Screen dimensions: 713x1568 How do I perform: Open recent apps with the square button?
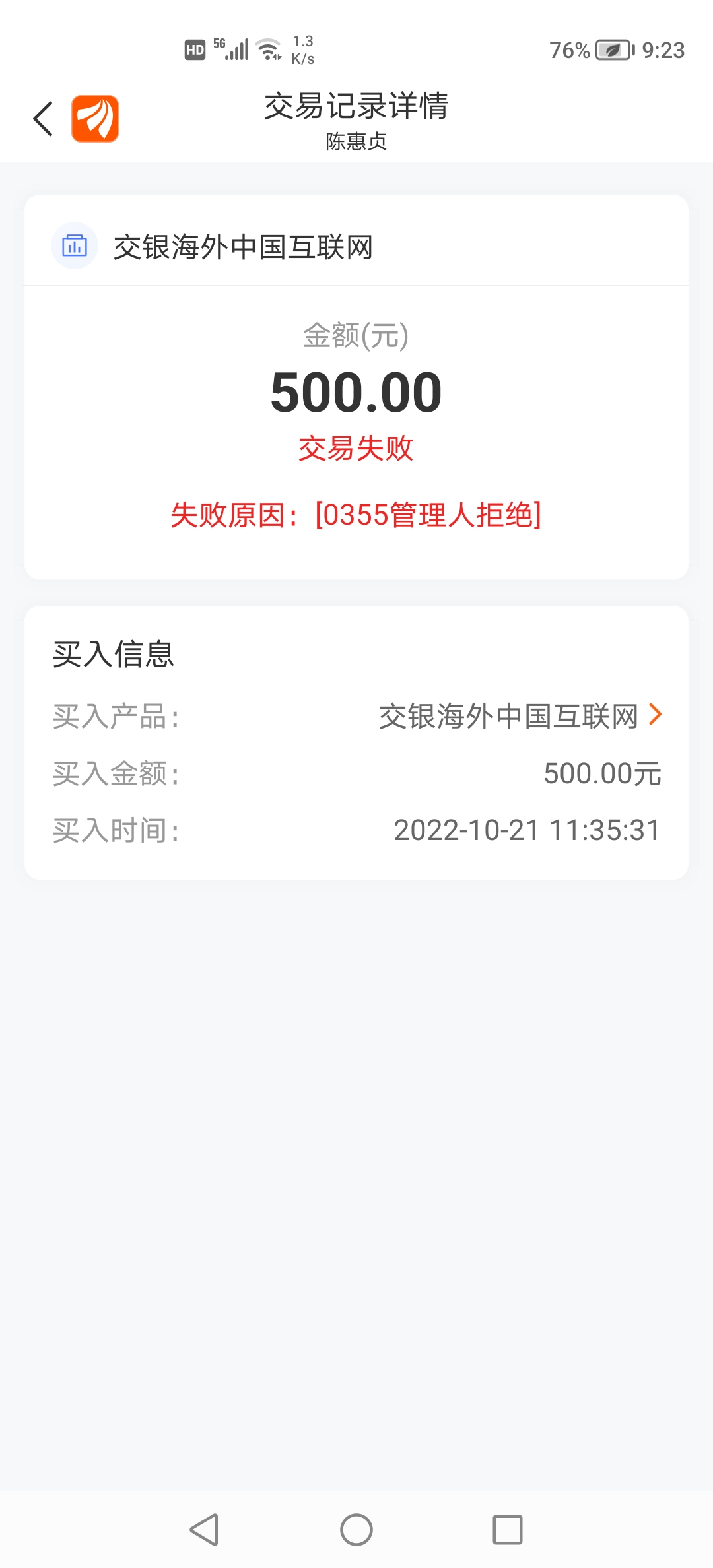(x=507, y=1530)
